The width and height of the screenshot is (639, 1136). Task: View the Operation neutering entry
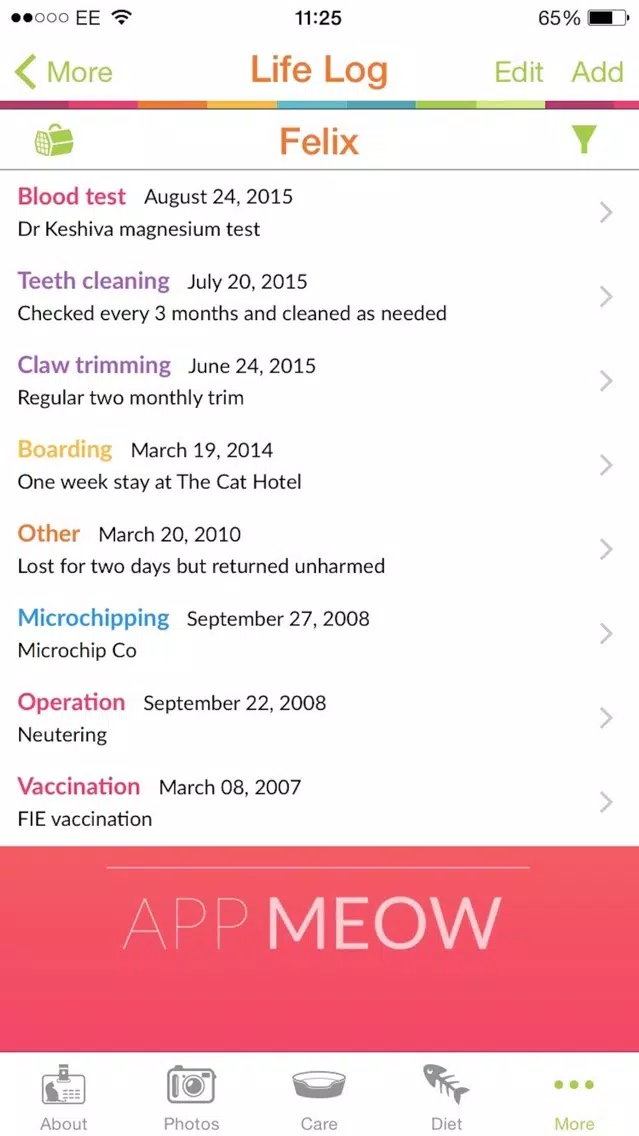(x=320, y=717)
